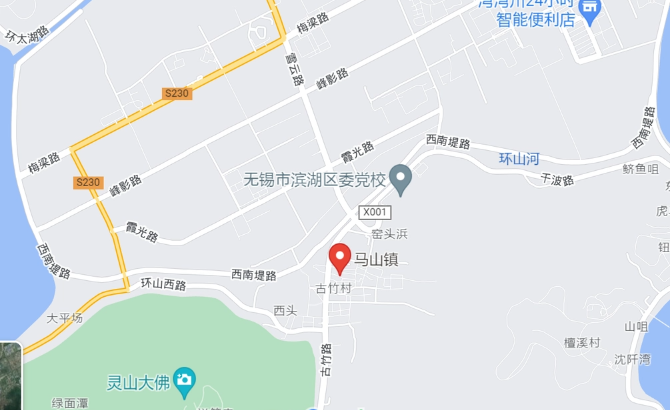Tap the red pin at 马山镇

339,258
